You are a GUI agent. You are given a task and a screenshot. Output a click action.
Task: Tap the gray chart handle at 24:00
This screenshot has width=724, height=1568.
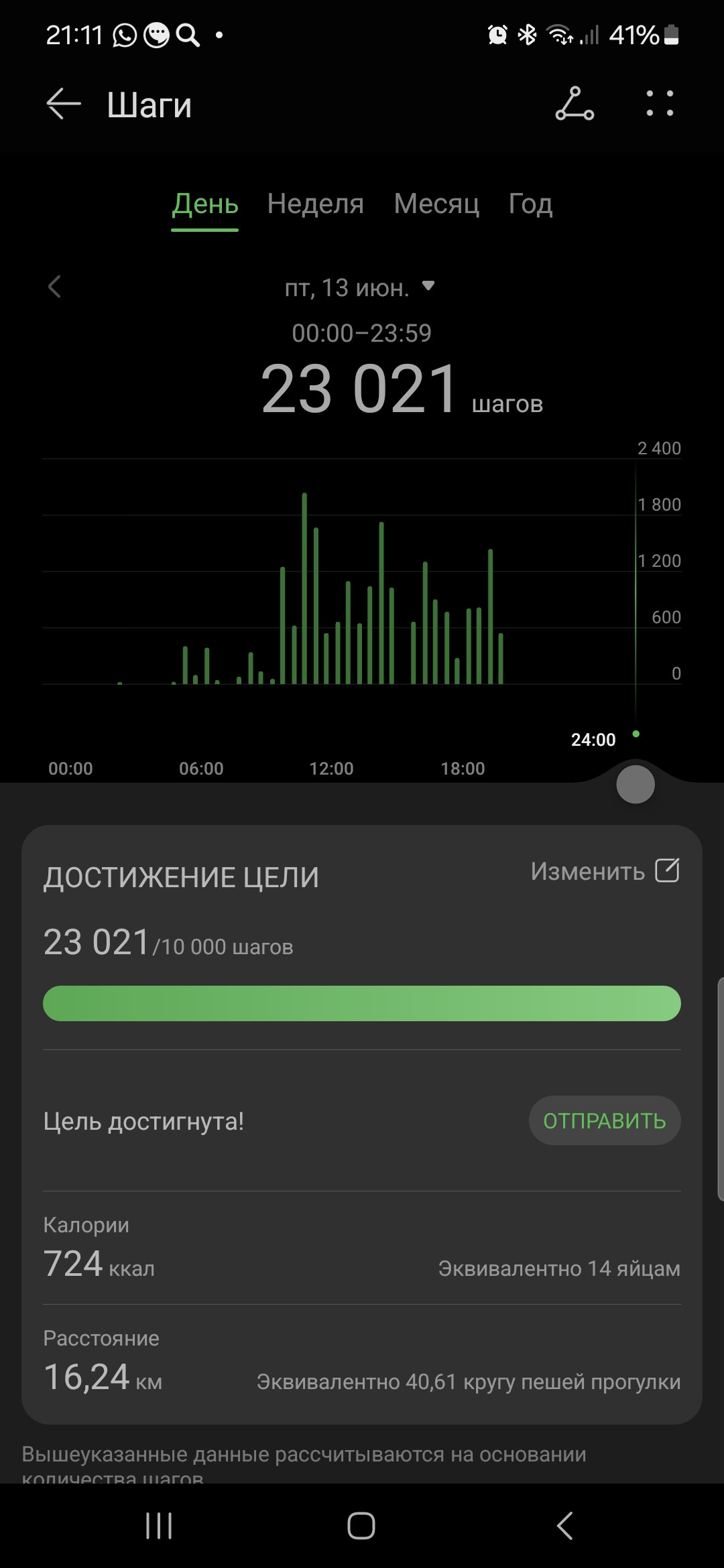pos(635,785)
